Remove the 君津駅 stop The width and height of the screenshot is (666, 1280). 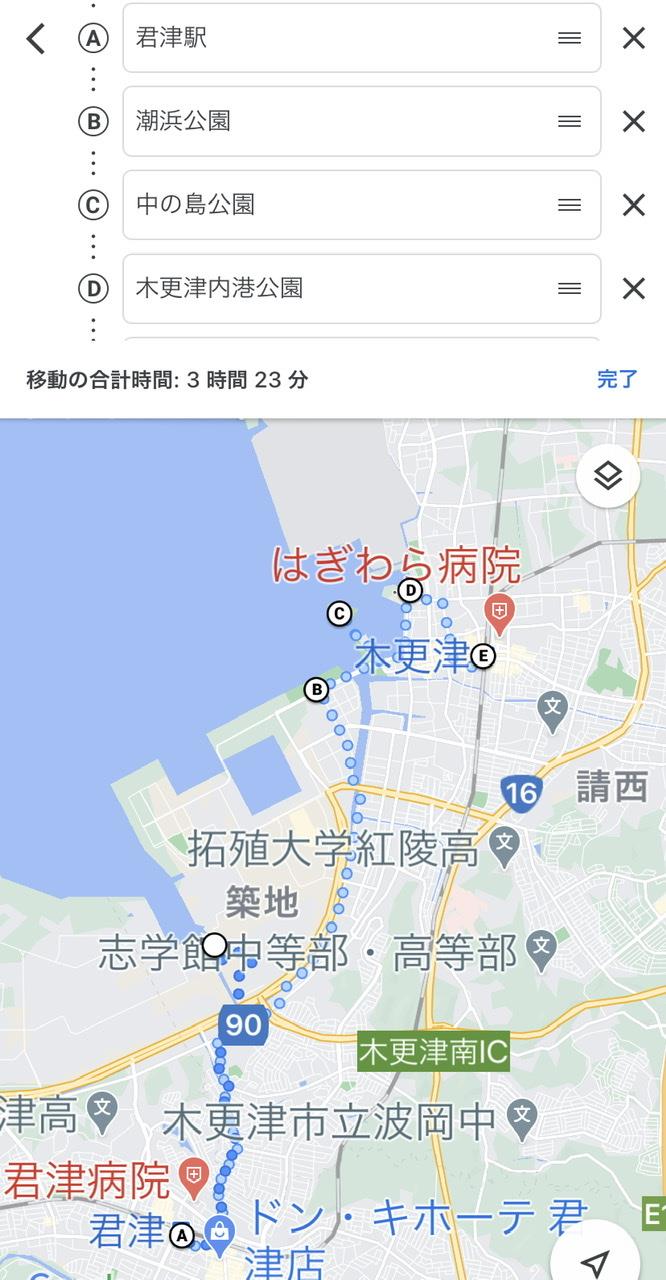coord(634,38)
